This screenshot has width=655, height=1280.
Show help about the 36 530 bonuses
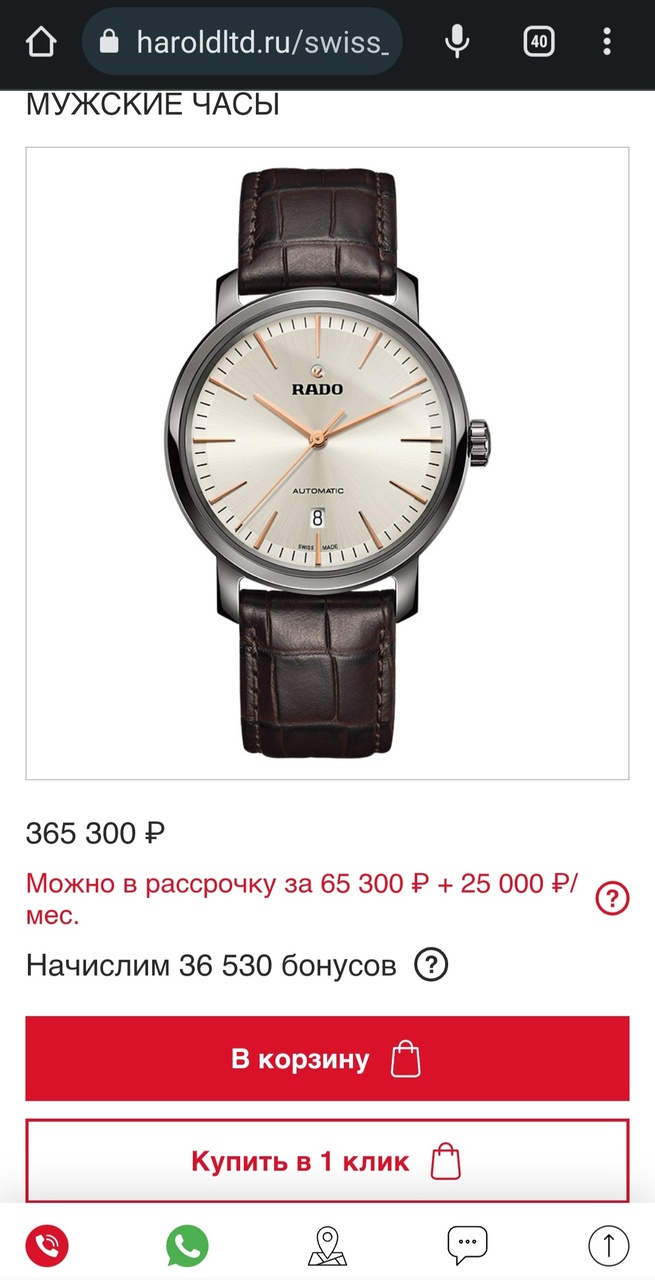click(431, 965)
